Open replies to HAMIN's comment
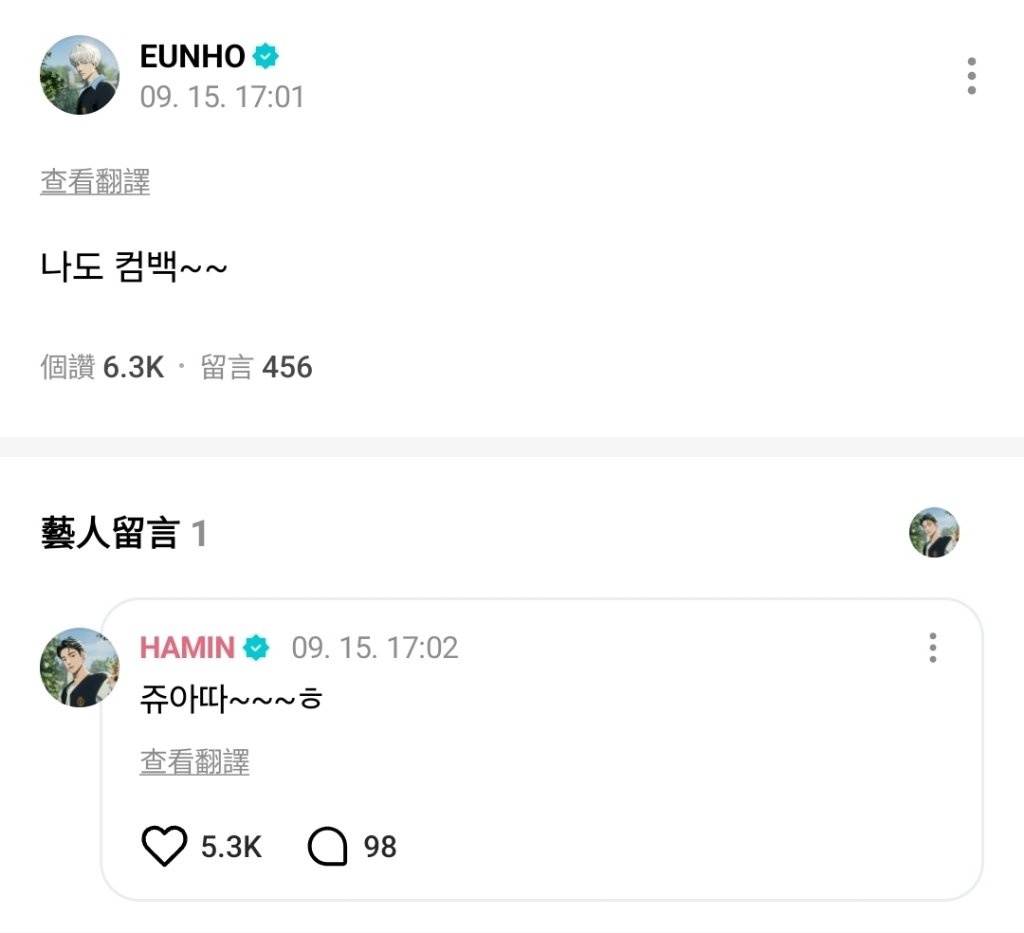This screenshot has width=1024, height=933. tap(327, 847)
